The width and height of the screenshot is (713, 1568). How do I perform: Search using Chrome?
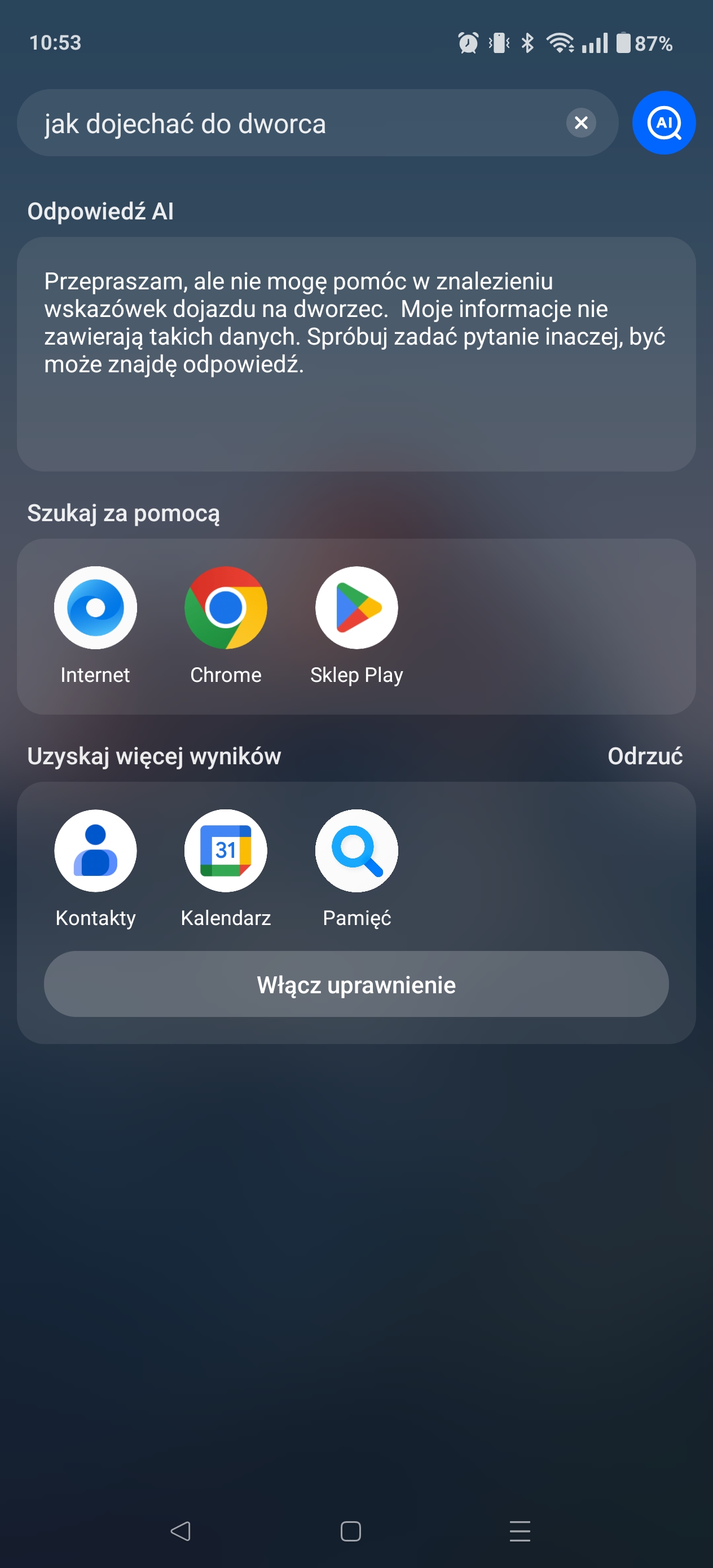(x=226, y=626)
